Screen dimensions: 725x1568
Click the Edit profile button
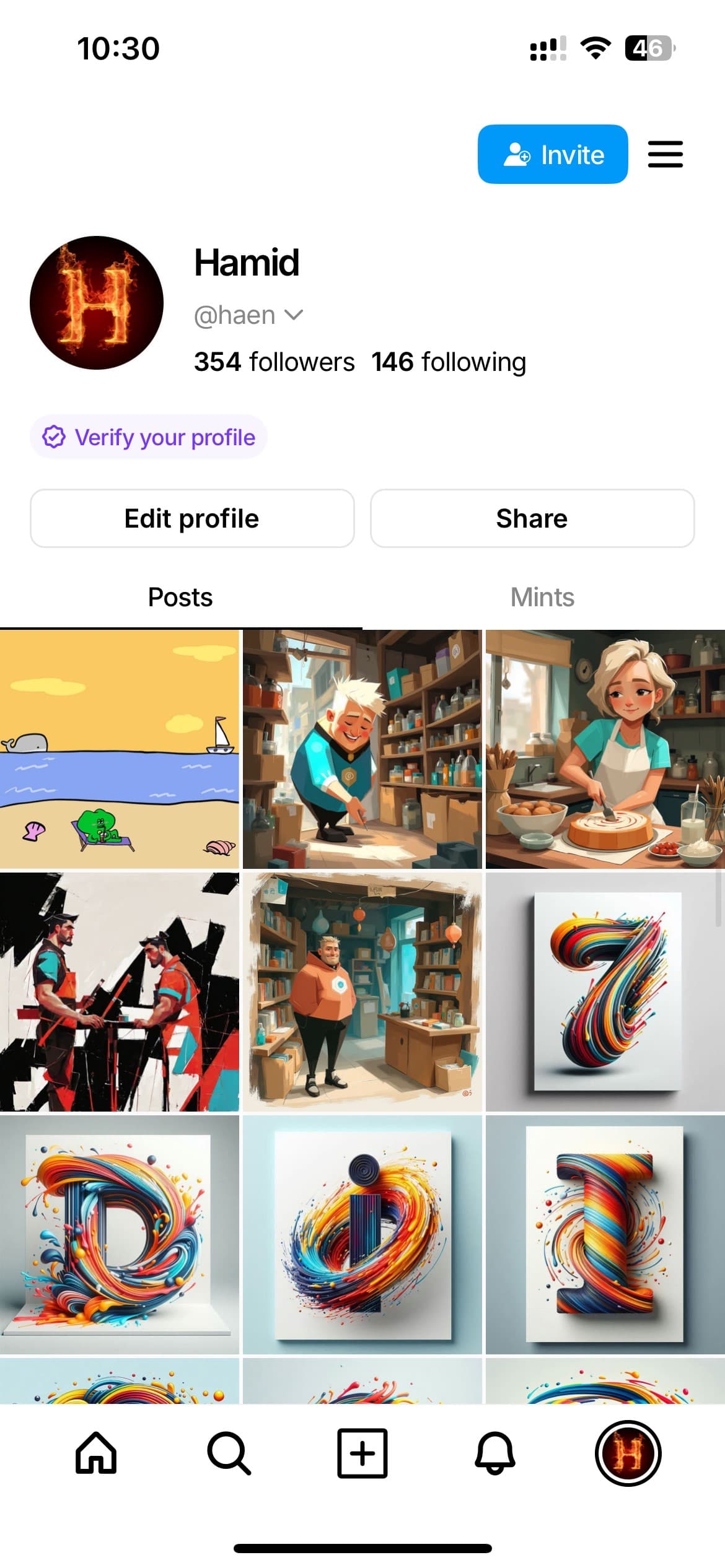click(191, 518)
